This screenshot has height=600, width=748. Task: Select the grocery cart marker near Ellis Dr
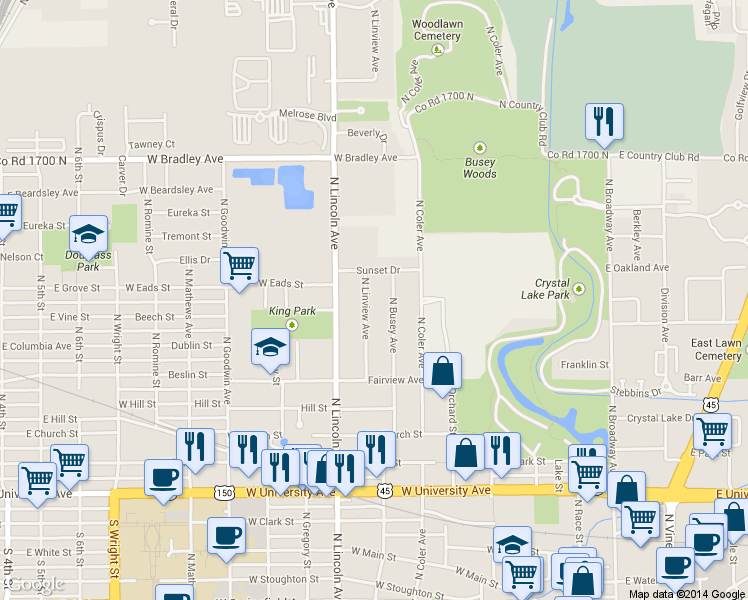tap(239, 268)
